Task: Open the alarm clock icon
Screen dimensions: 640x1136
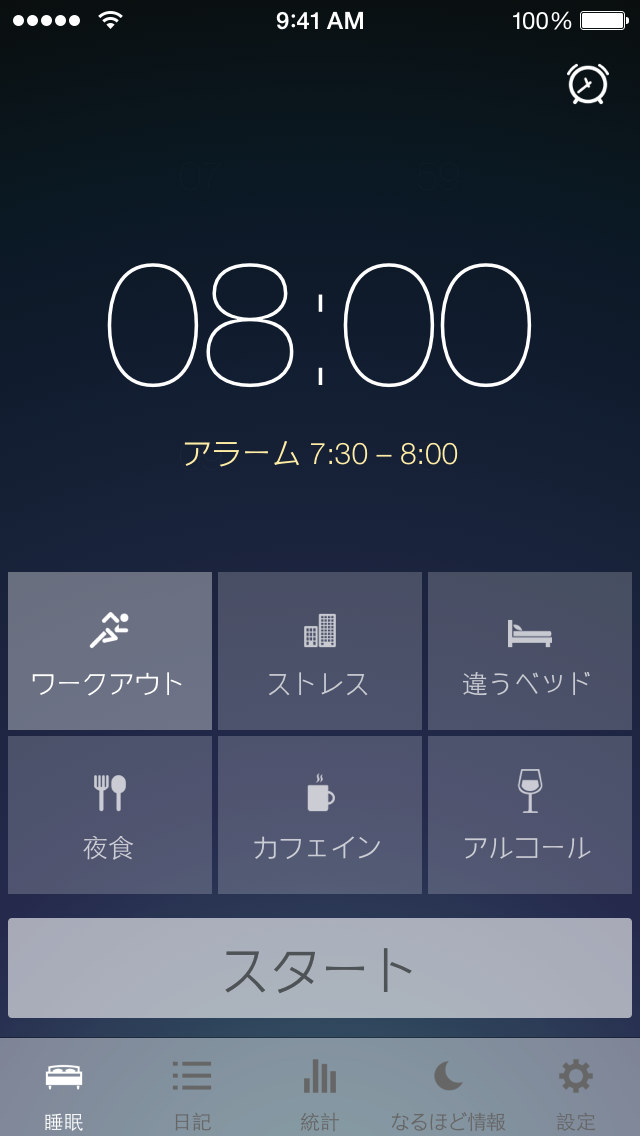Action: tap(587, 84)
